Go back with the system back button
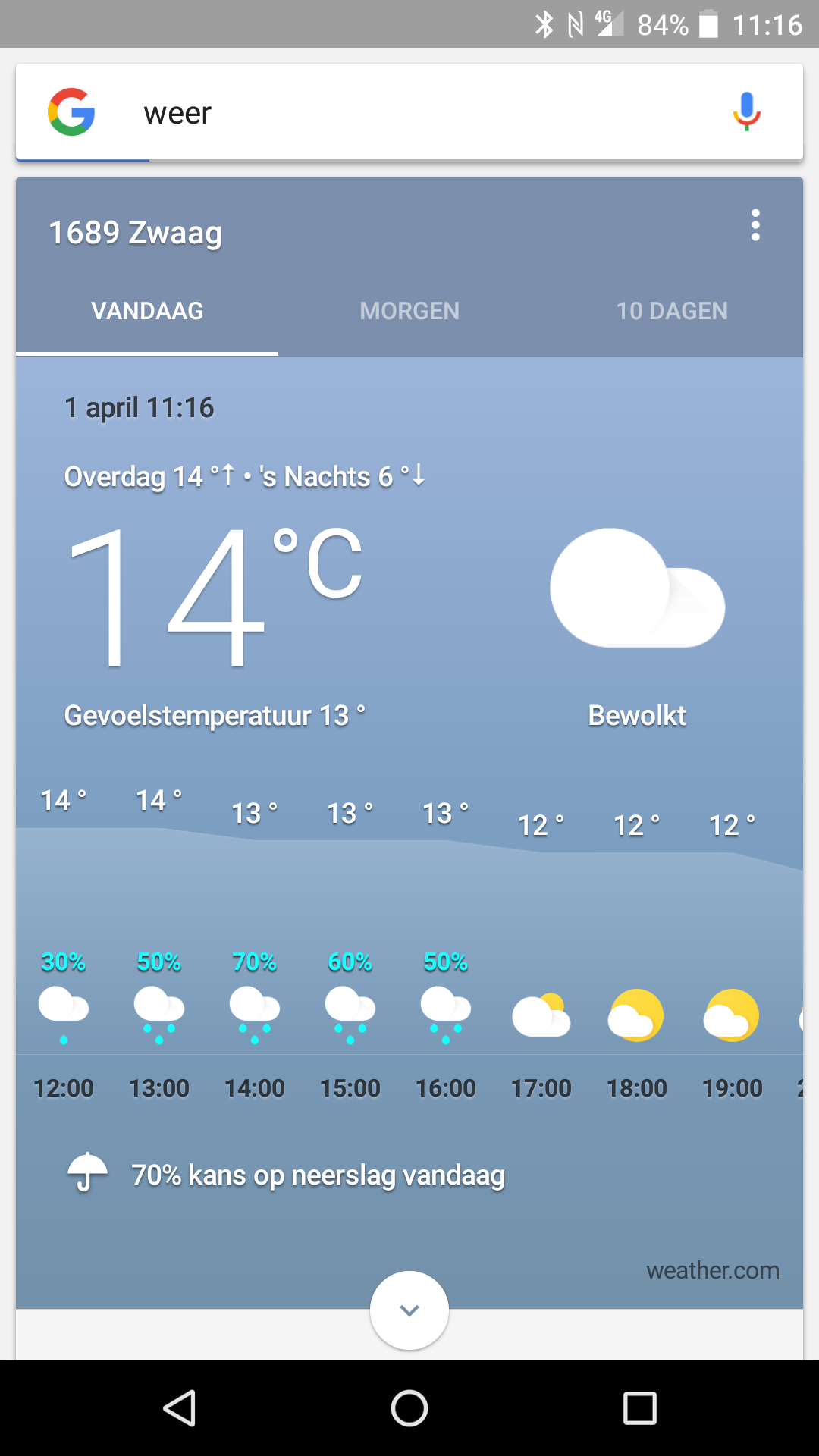Image resolution: width=819 pixels, height=1456 pixels. coord(180,1408)
